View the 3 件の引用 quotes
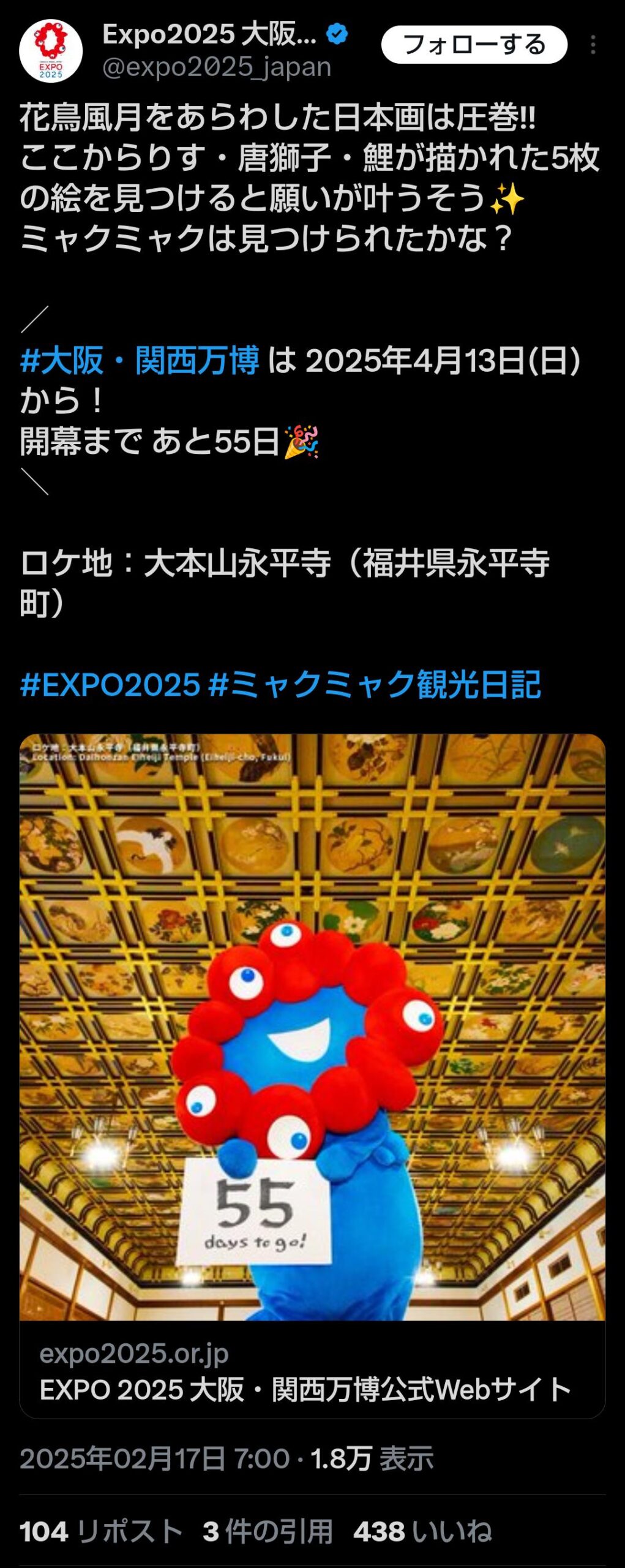Image resolution: width=625 pixels, height=1568 pixels. (268, 1532)
